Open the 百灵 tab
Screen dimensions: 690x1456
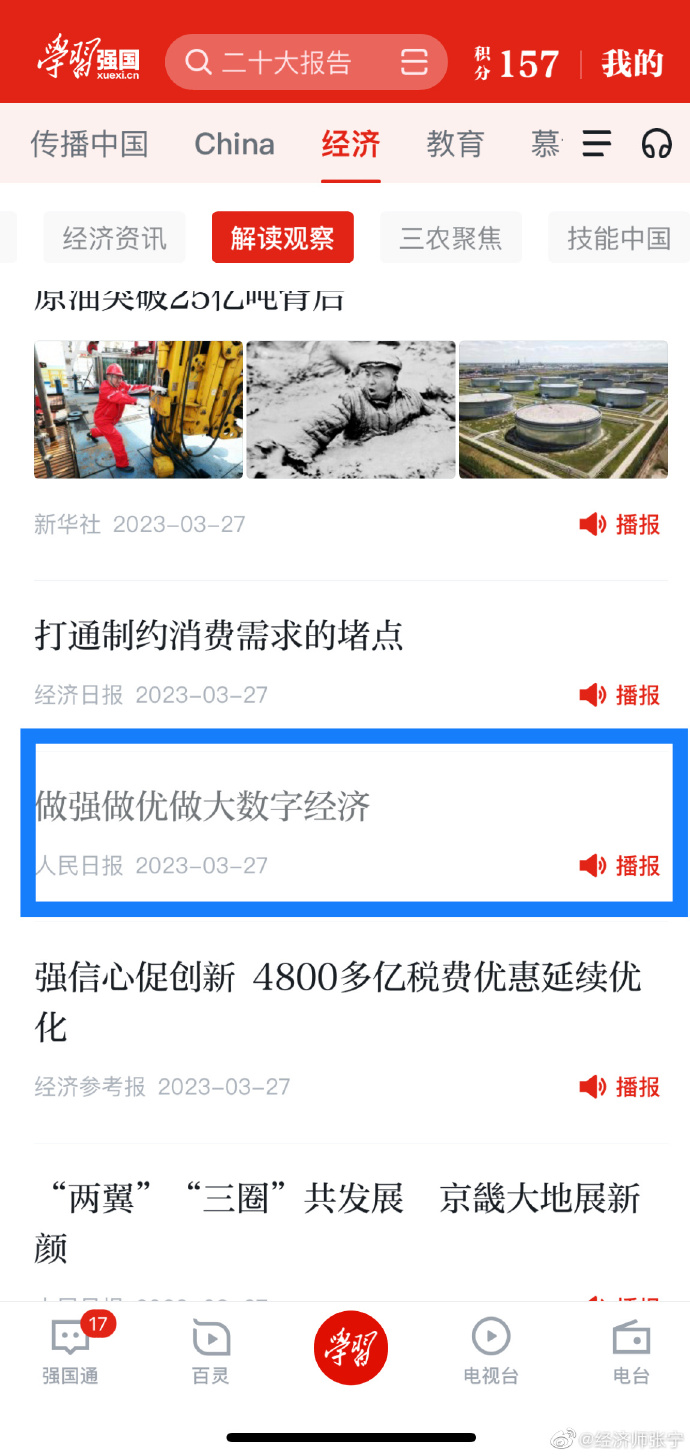[210, 1350]
